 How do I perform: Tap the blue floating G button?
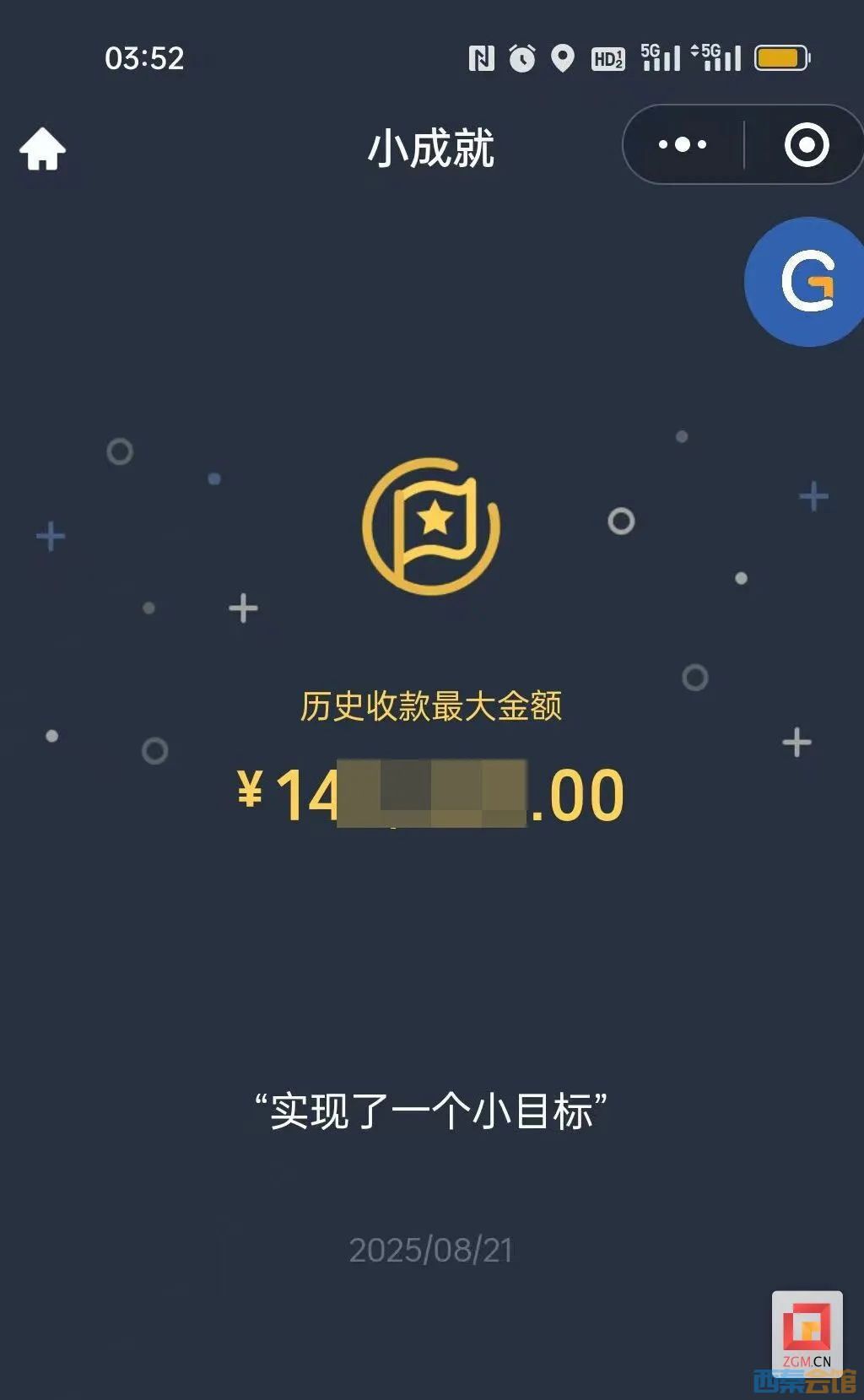806,282
